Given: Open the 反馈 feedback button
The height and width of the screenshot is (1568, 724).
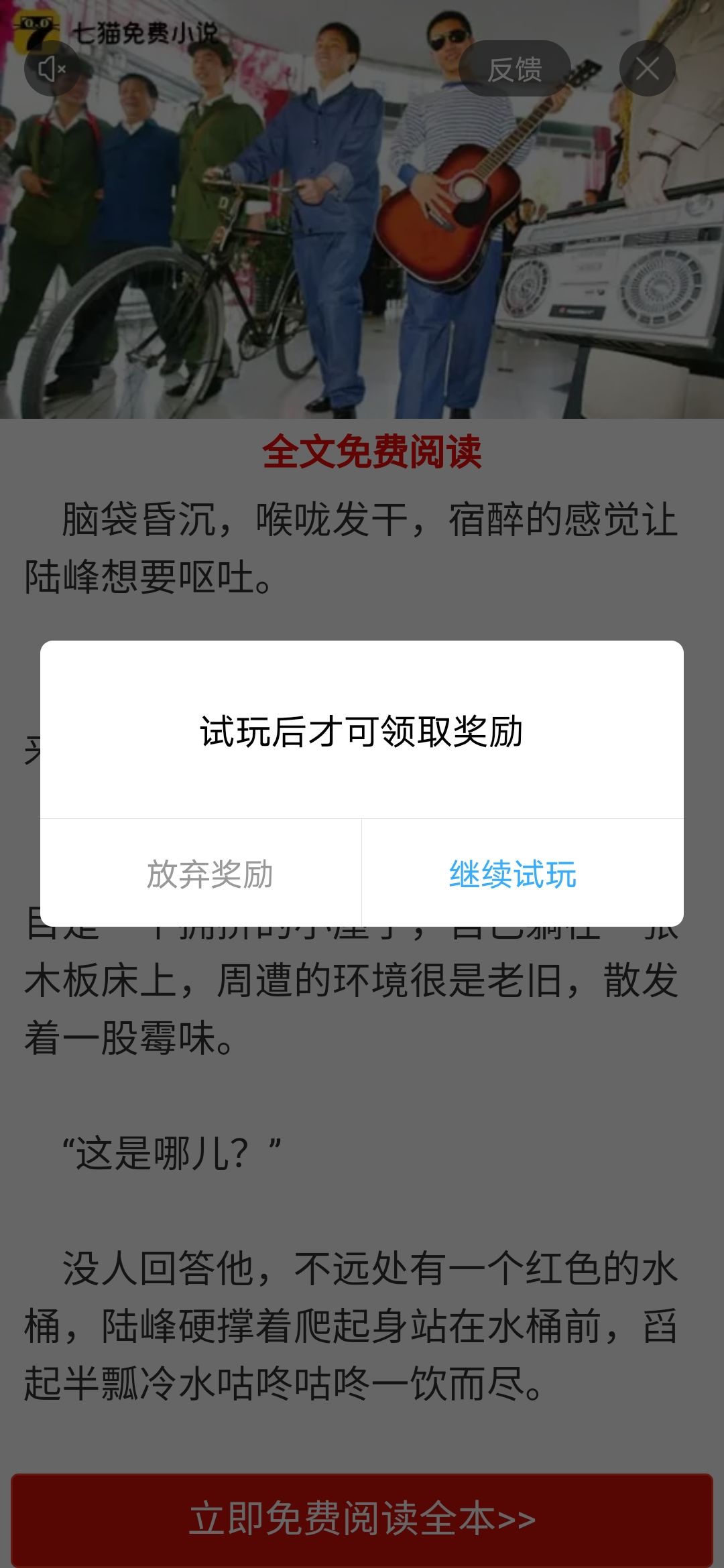Looking at the screenshot, I should pyautogui.click(x=514, y=68).
